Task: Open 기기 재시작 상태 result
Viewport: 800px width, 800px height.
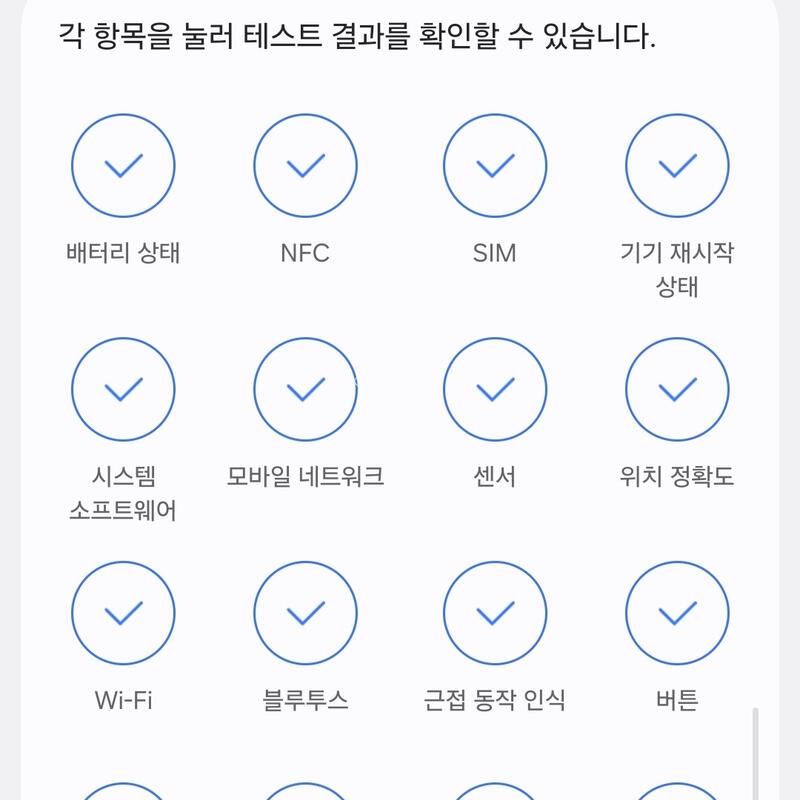Action: 677,166
